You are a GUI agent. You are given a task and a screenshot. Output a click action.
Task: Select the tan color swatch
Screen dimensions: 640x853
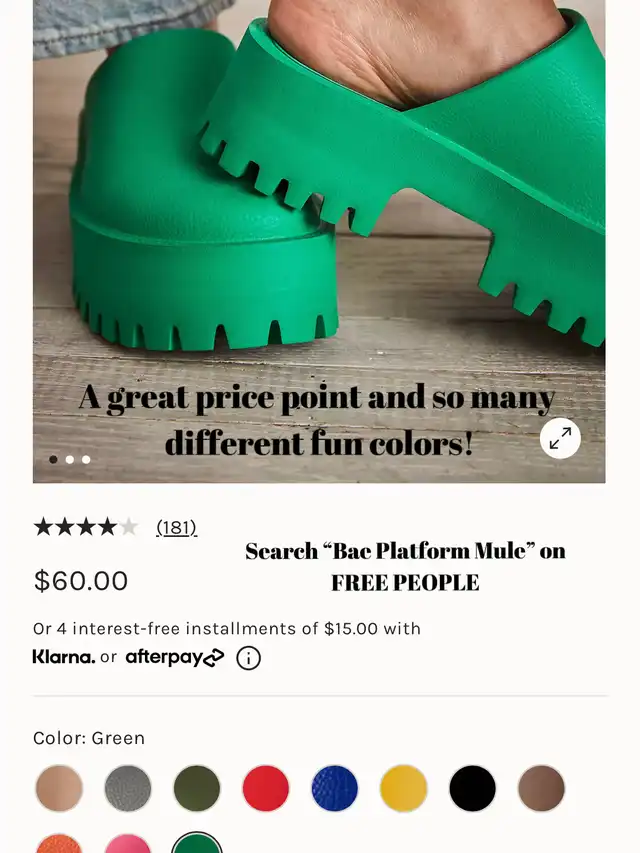point(59,788)
